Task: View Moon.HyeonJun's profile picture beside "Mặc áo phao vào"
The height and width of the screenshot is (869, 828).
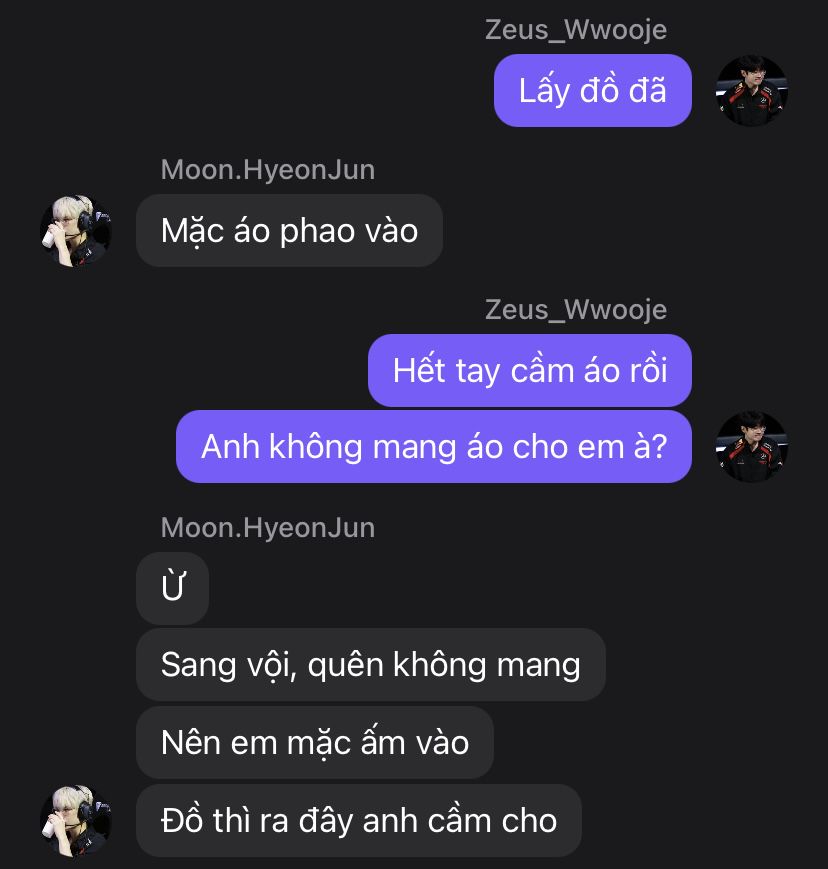Action: pyautogui.click(x=76, y=231)
